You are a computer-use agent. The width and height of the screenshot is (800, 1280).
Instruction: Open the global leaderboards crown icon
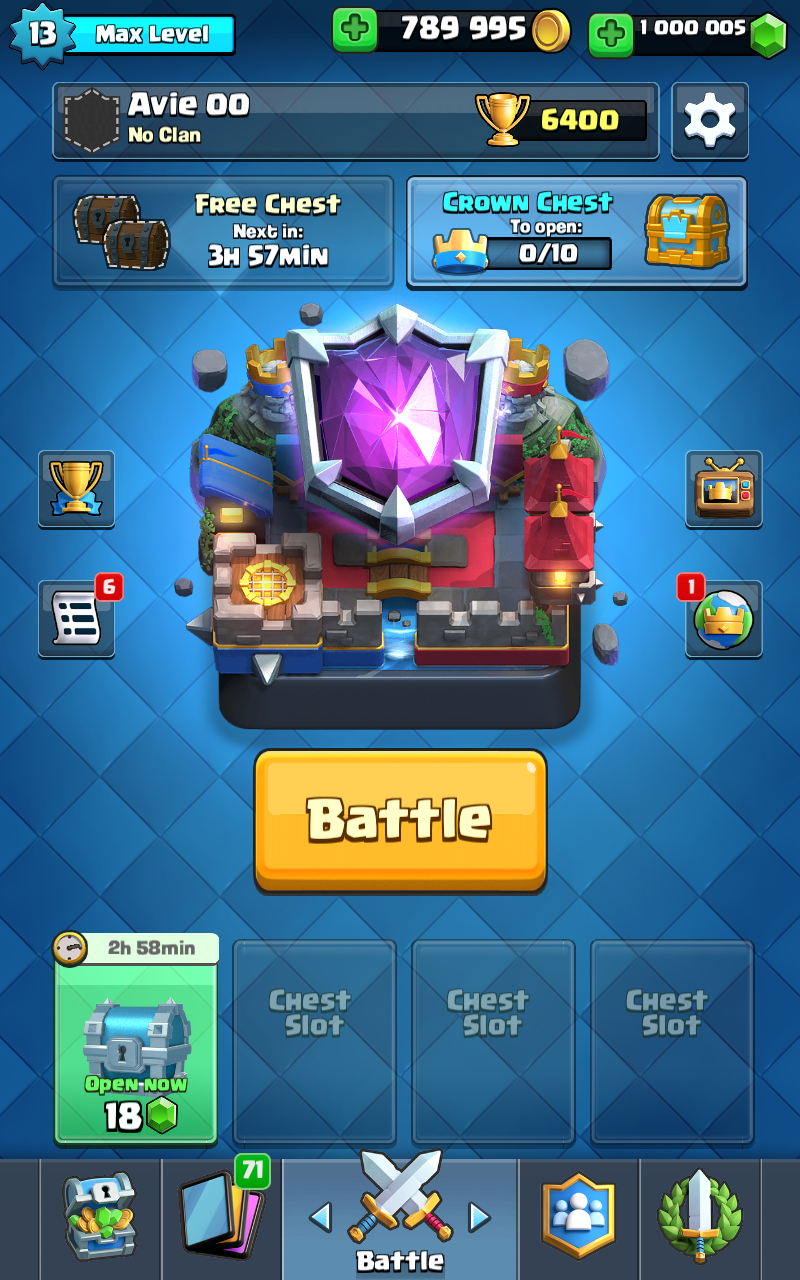click(724, 618)
